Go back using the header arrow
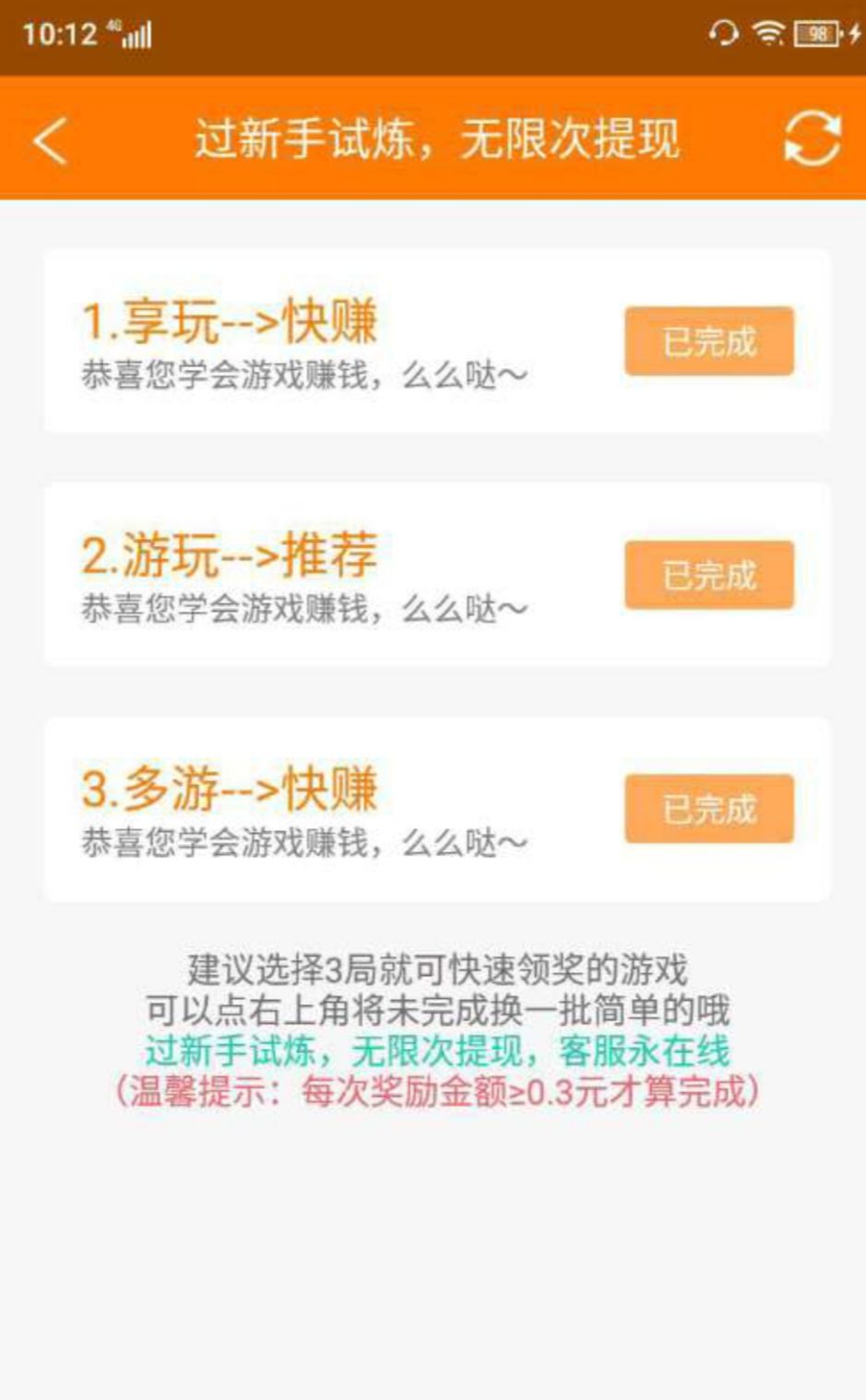The image size is (866, 1400). (x=51, y=140)
